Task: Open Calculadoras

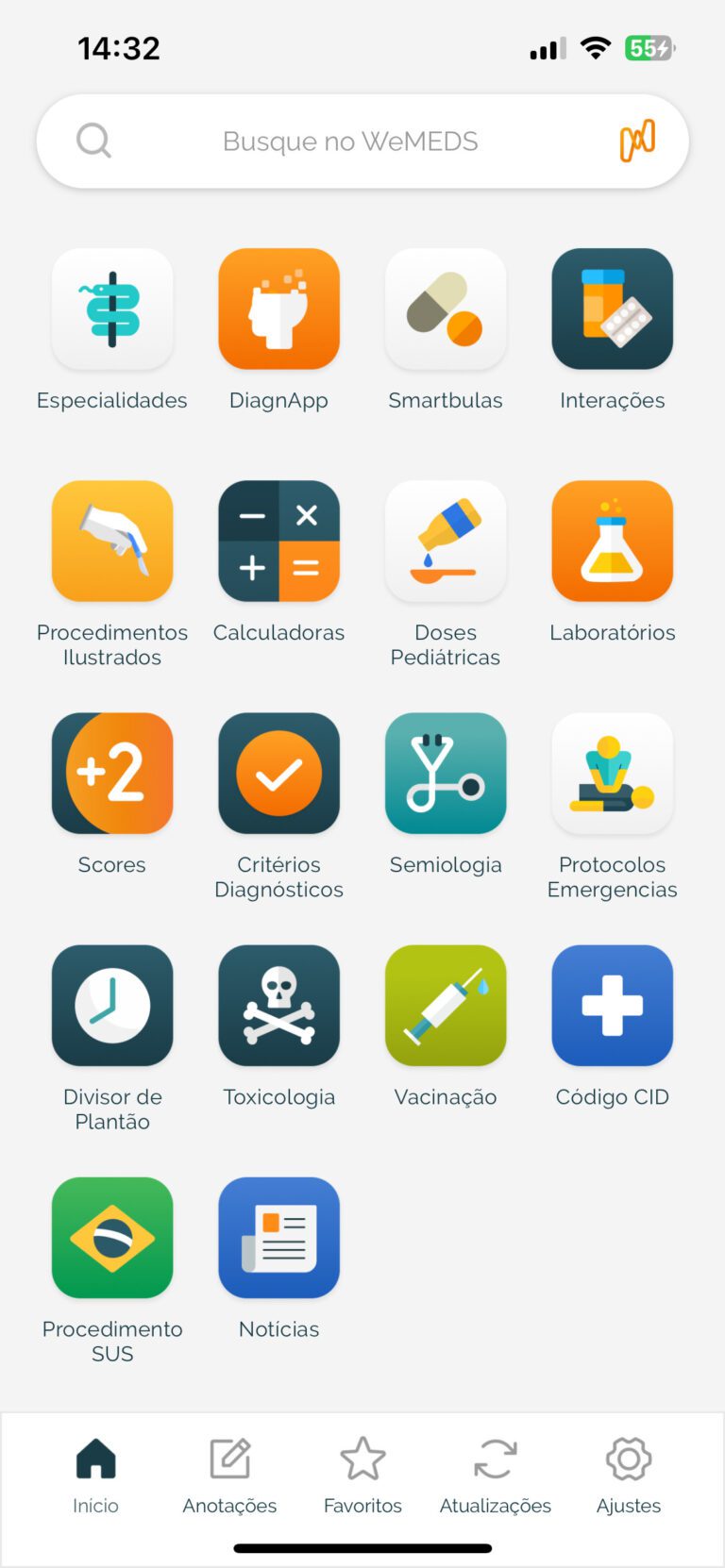Action: pyautogui.click(x=278, y=542)
